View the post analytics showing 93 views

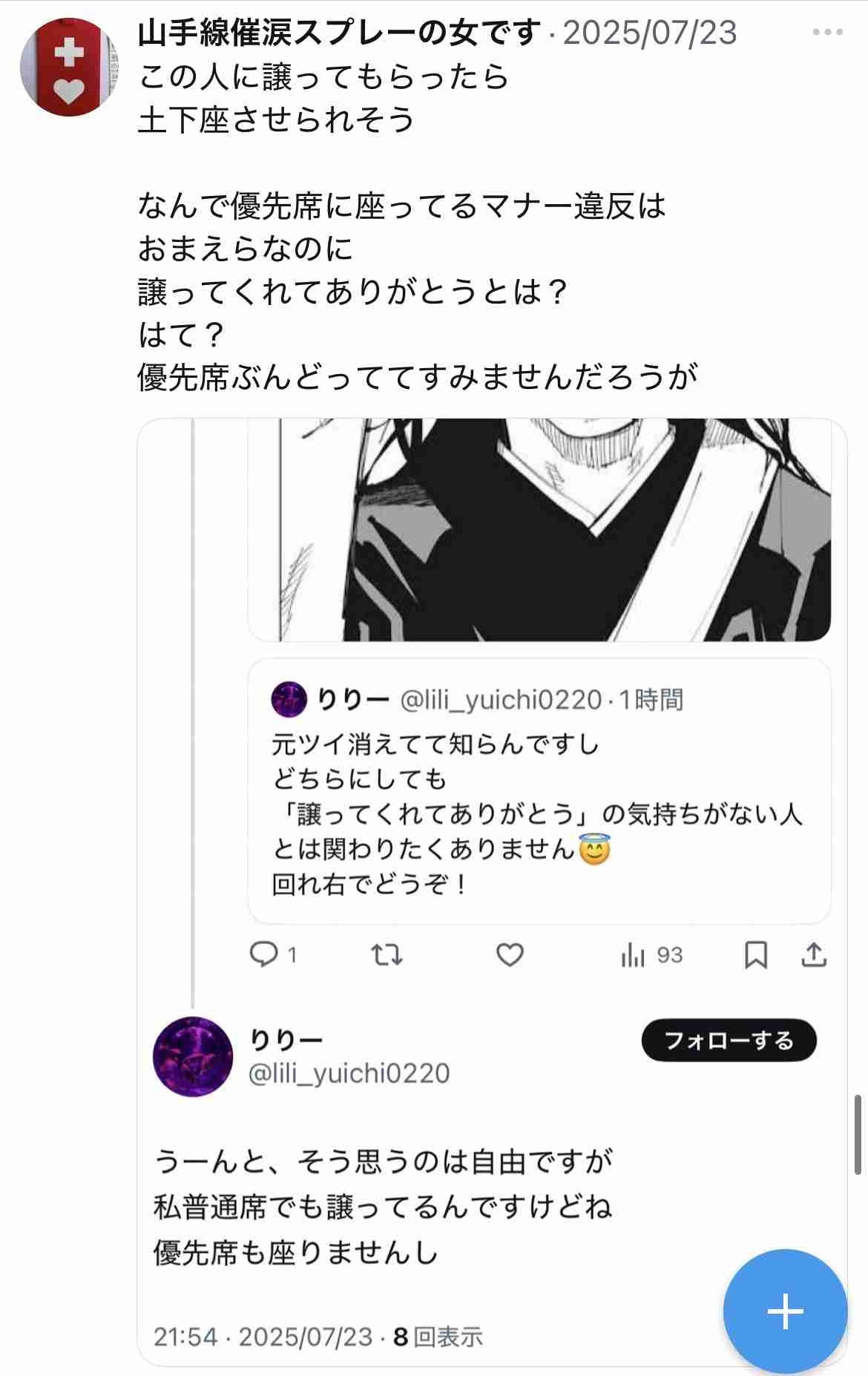[651, 954]
